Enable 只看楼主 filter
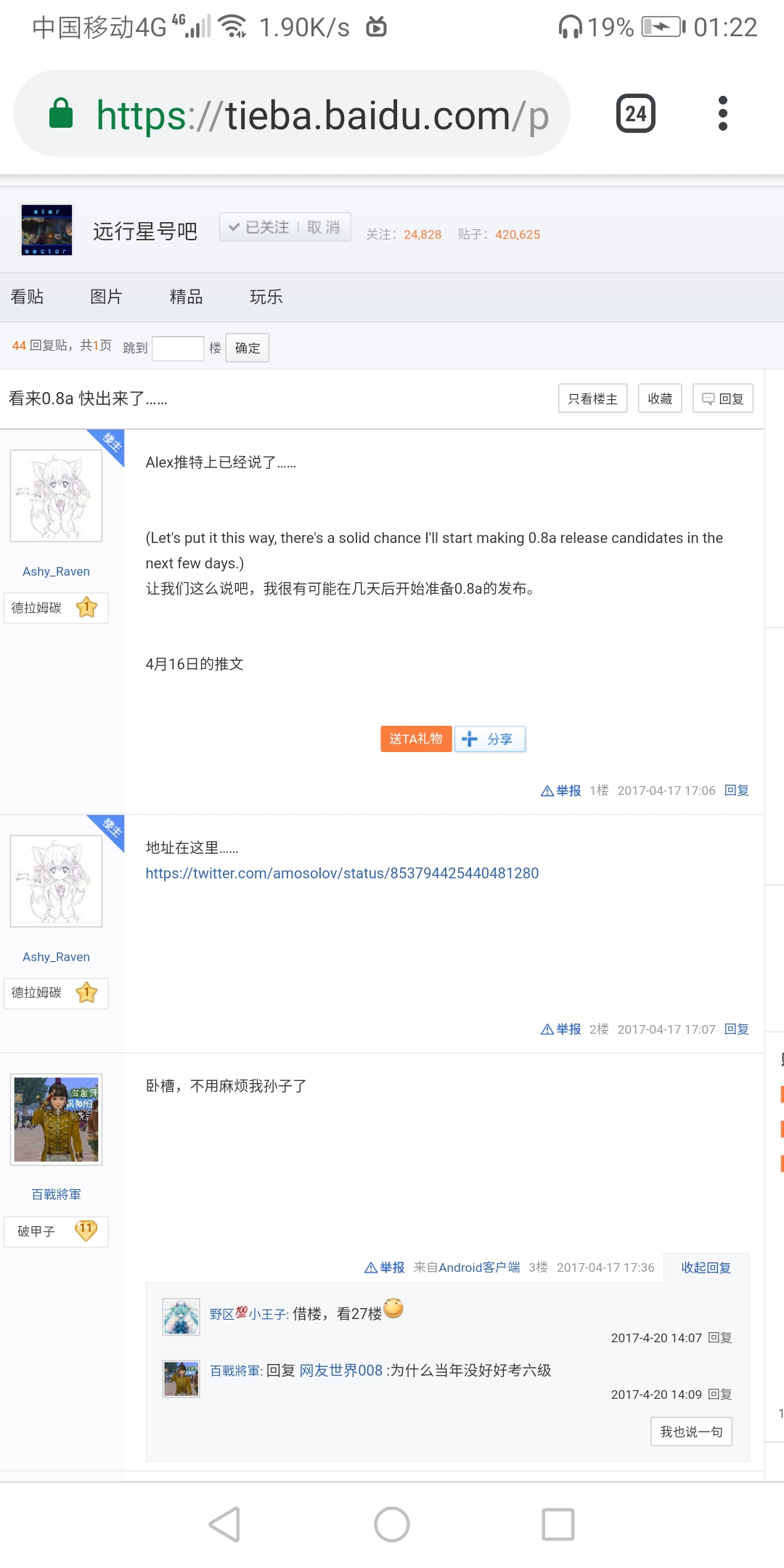This screenshot has width=784, height=1568. (x=592, y=398)
